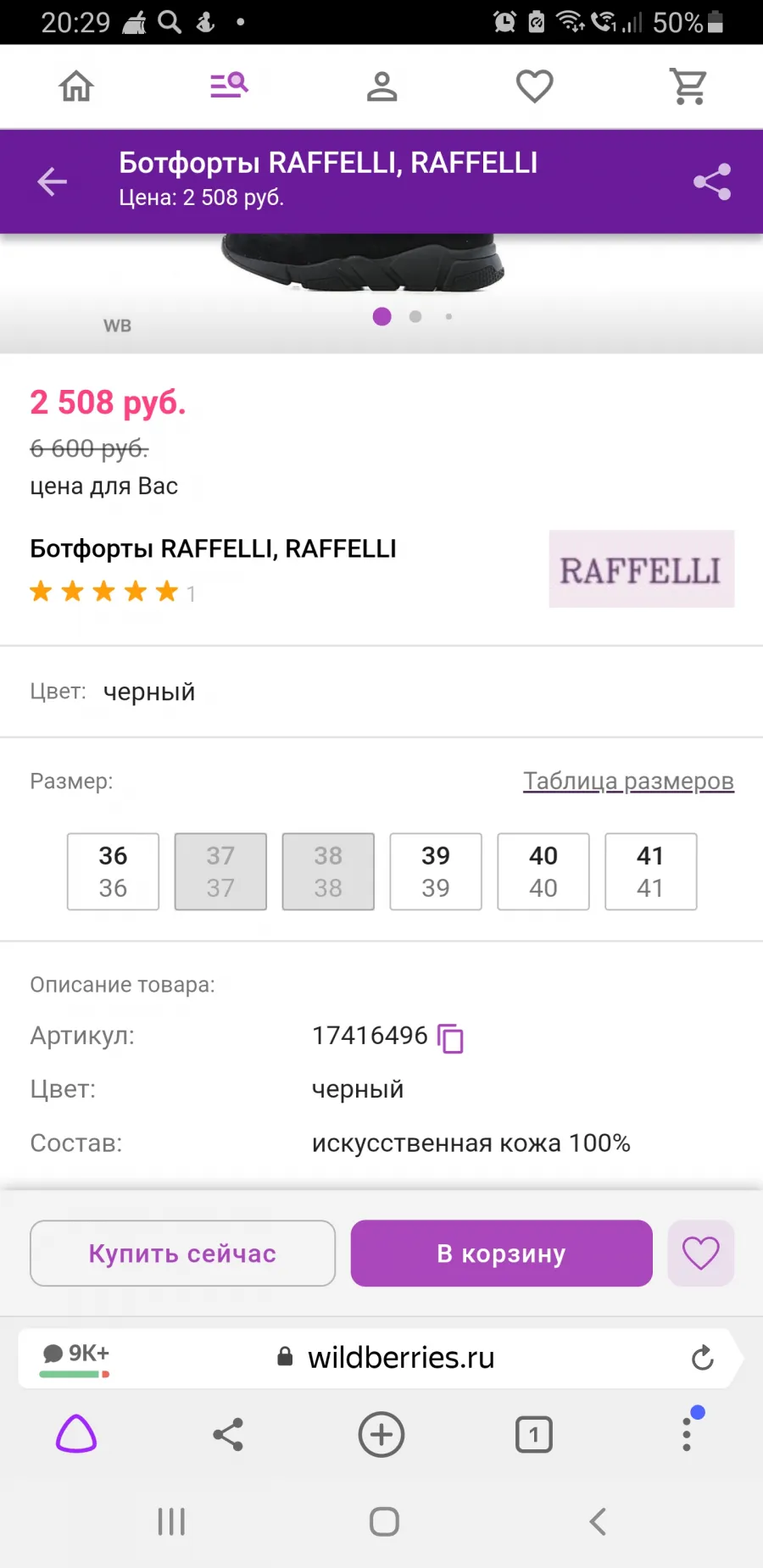Go back using the purple header arrow
The height and width of the screenshot is (1568, 763).
click(x=52, y=181)
